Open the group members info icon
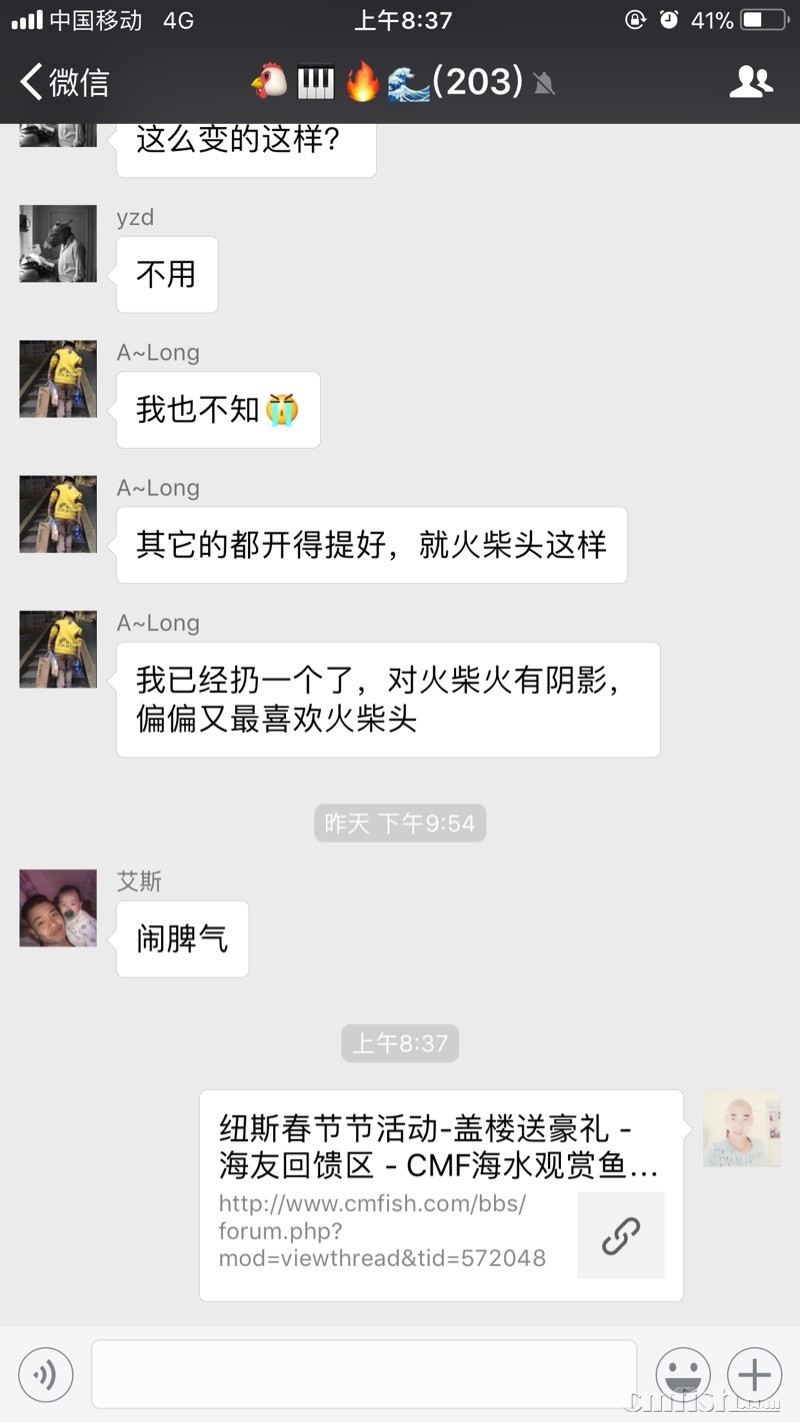 [750, 82]
